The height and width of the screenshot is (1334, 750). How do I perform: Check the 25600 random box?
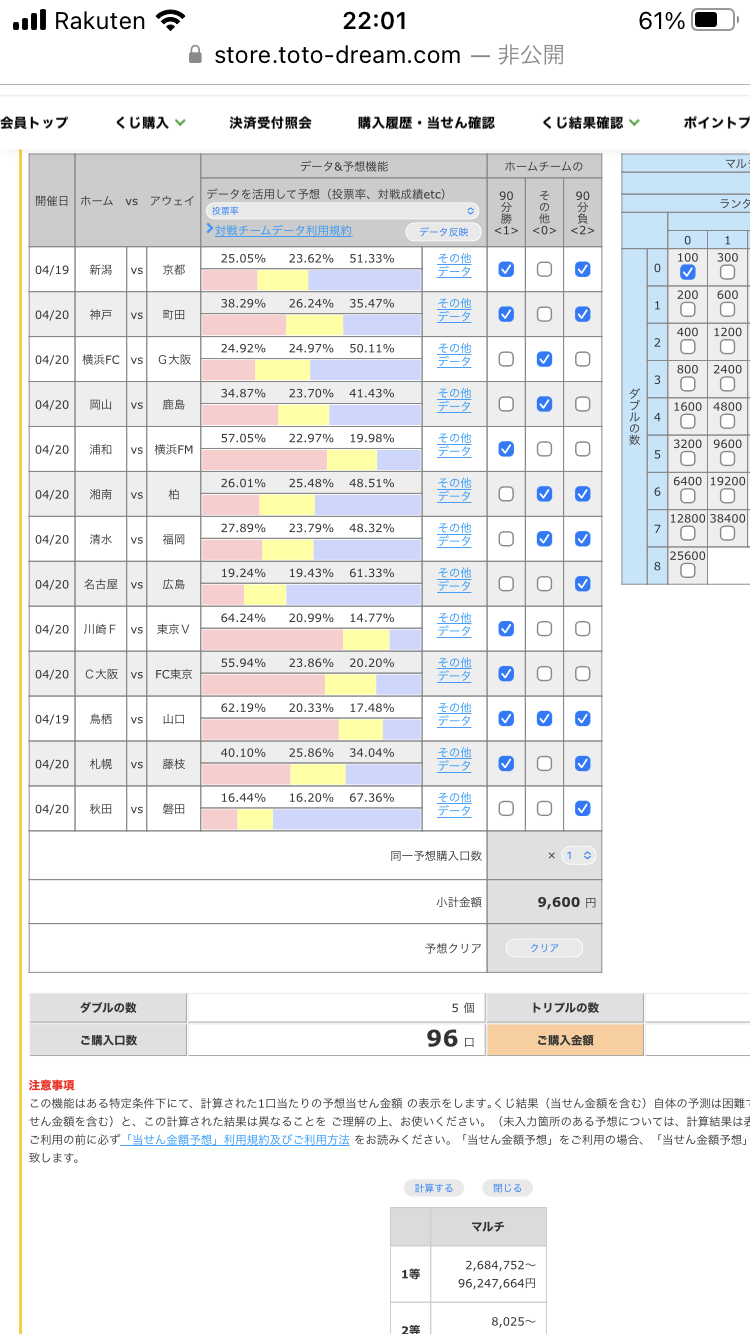pos(687,570)
